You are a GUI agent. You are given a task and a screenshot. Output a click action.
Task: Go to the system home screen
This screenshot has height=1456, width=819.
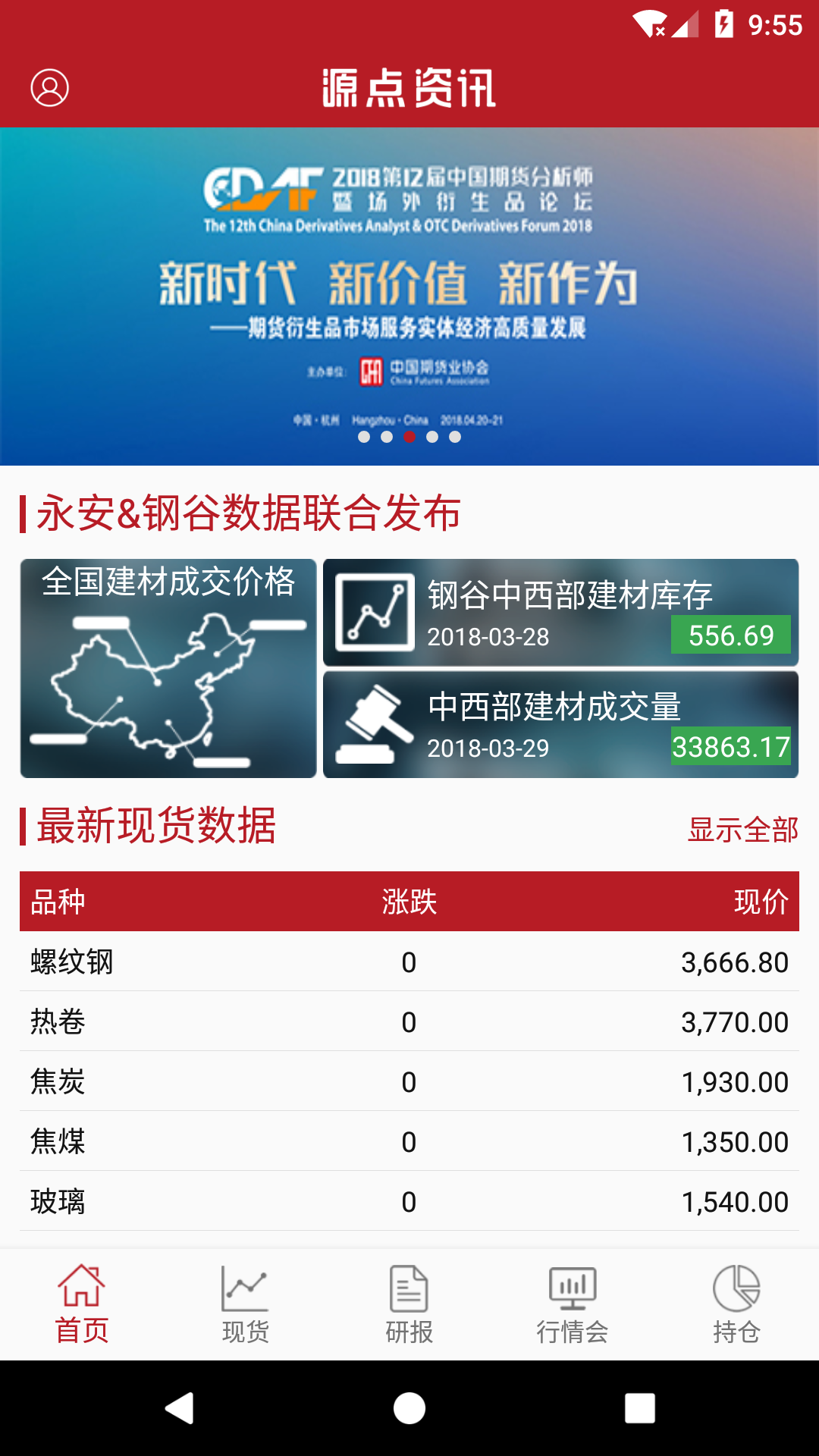(409, 1408)
